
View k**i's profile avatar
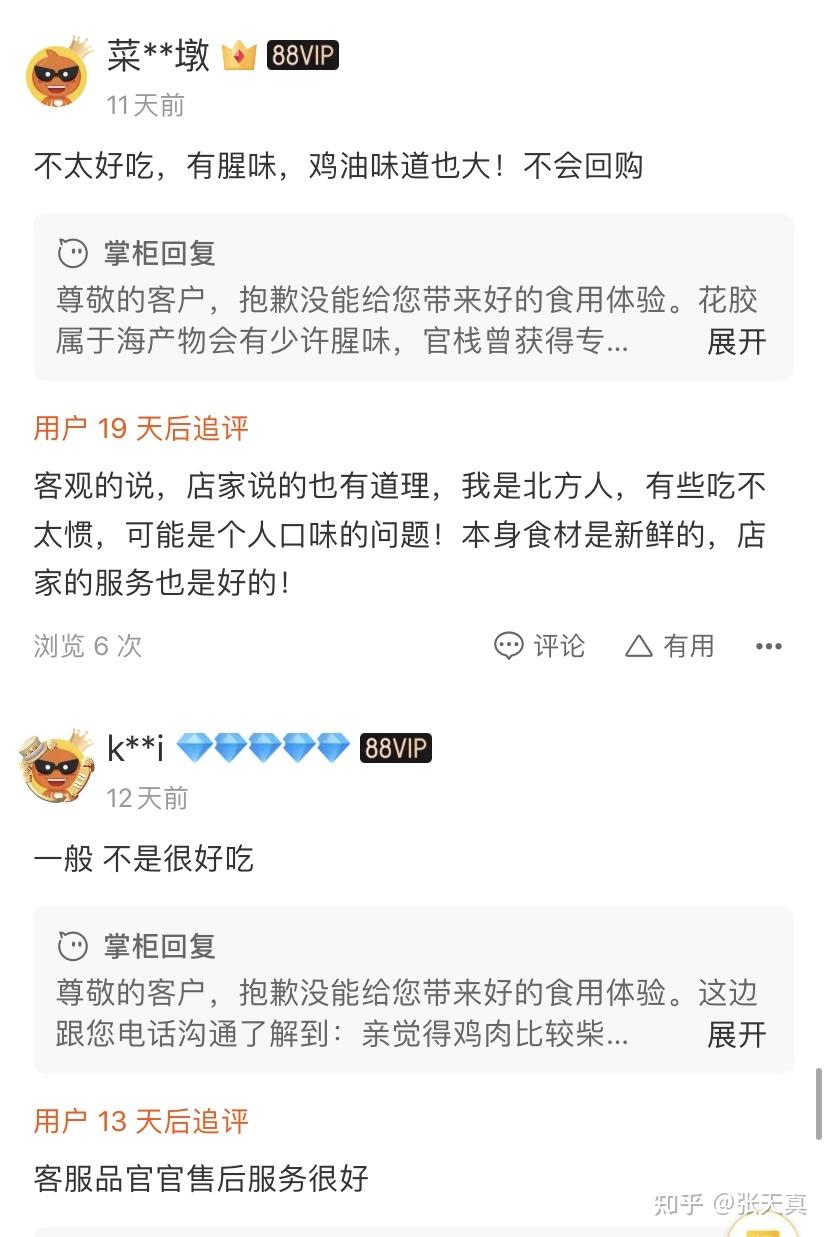(x=57, y=767)
